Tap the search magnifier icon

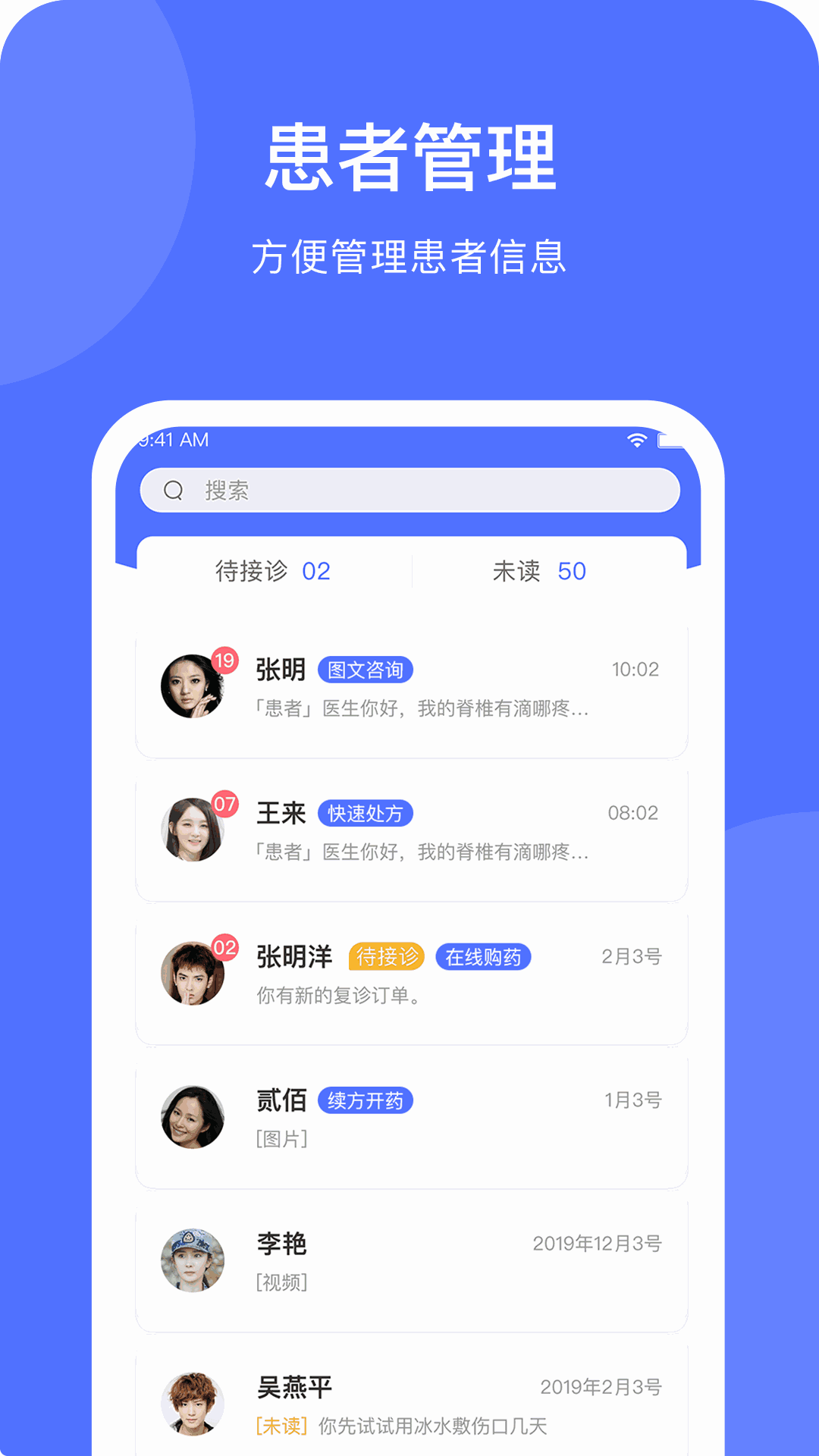coord(174,490)
